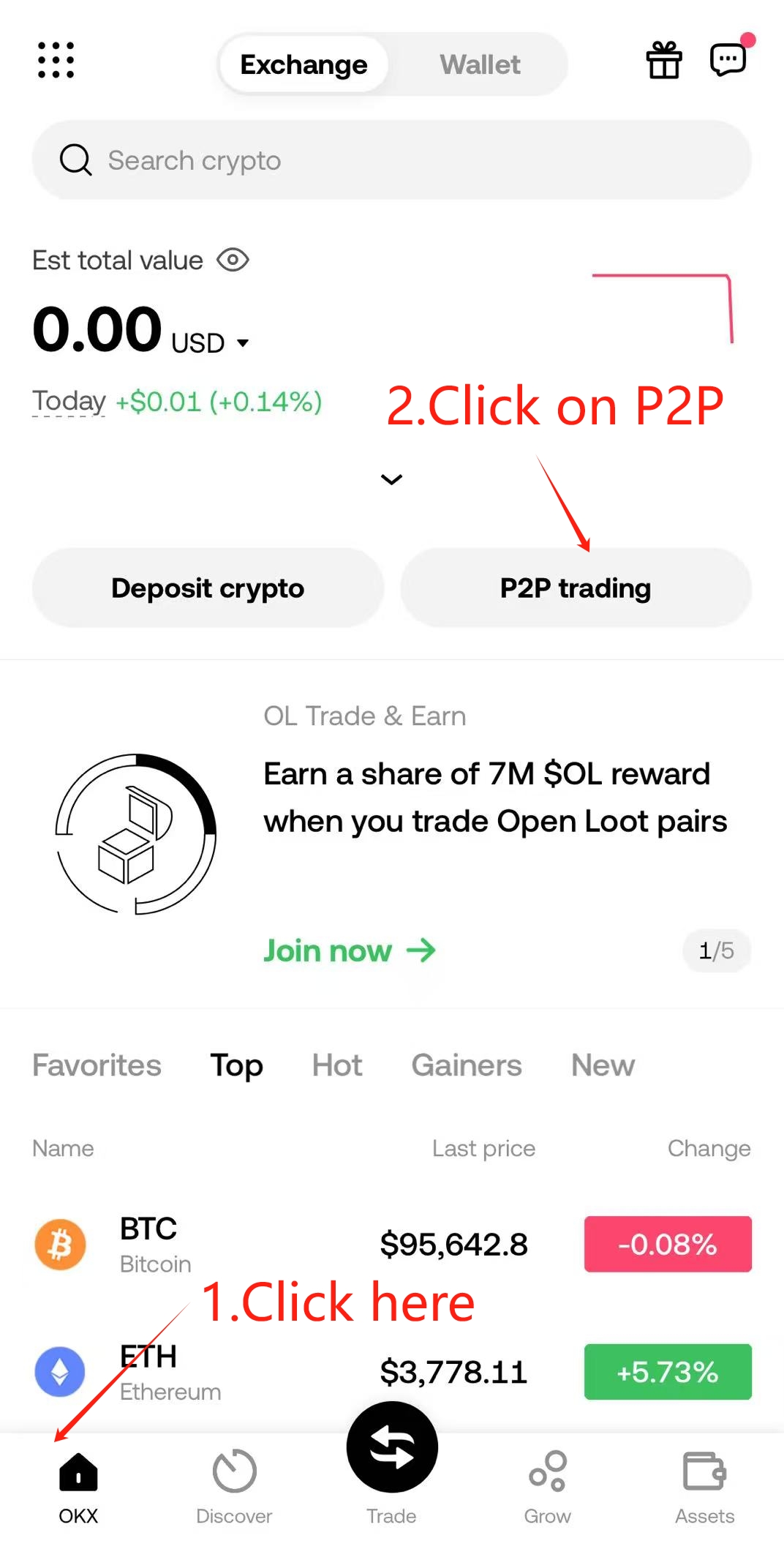Tap the central Trade button

[x=392, y=1449]
